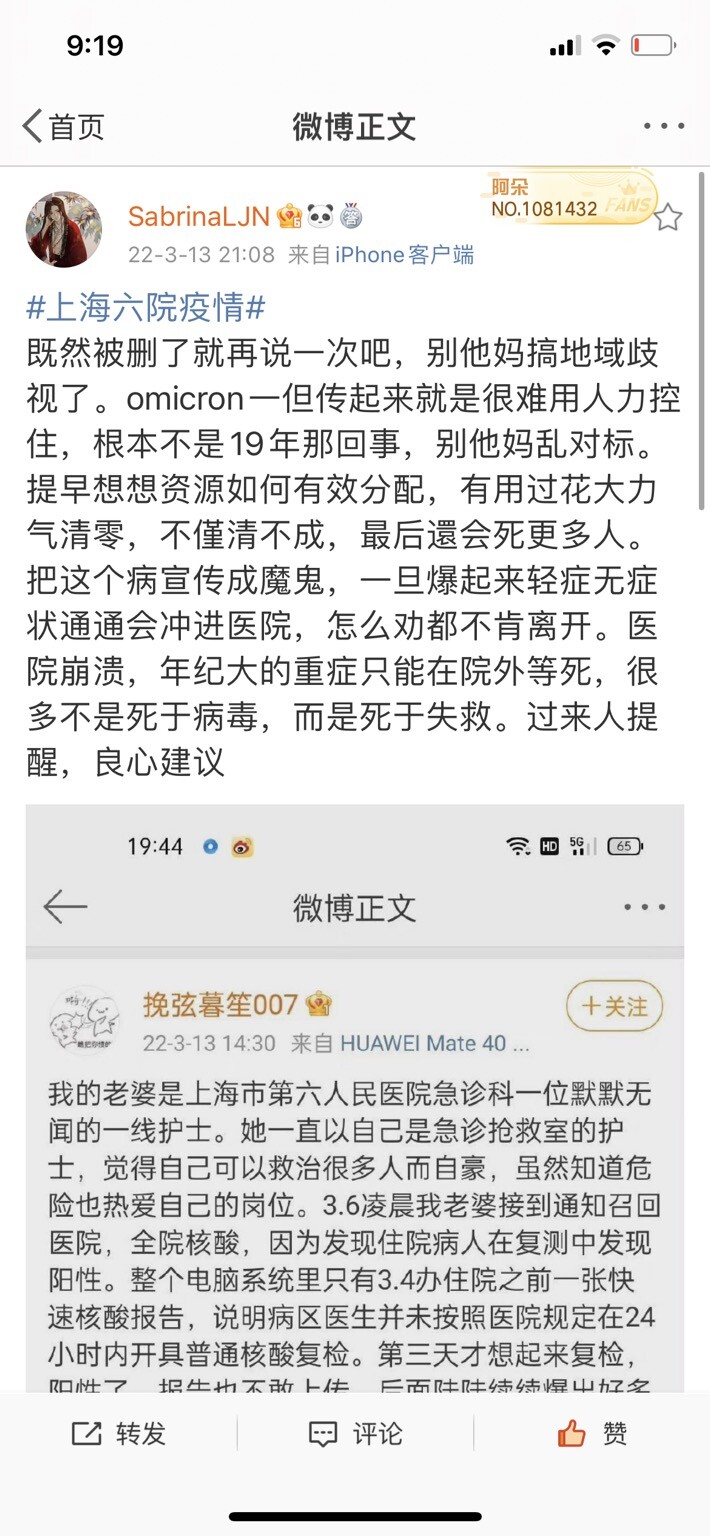Viewport: 710px width, 1536px height.
Task: Open the 阿朵 fans badge
Action: tap(570, 198)
